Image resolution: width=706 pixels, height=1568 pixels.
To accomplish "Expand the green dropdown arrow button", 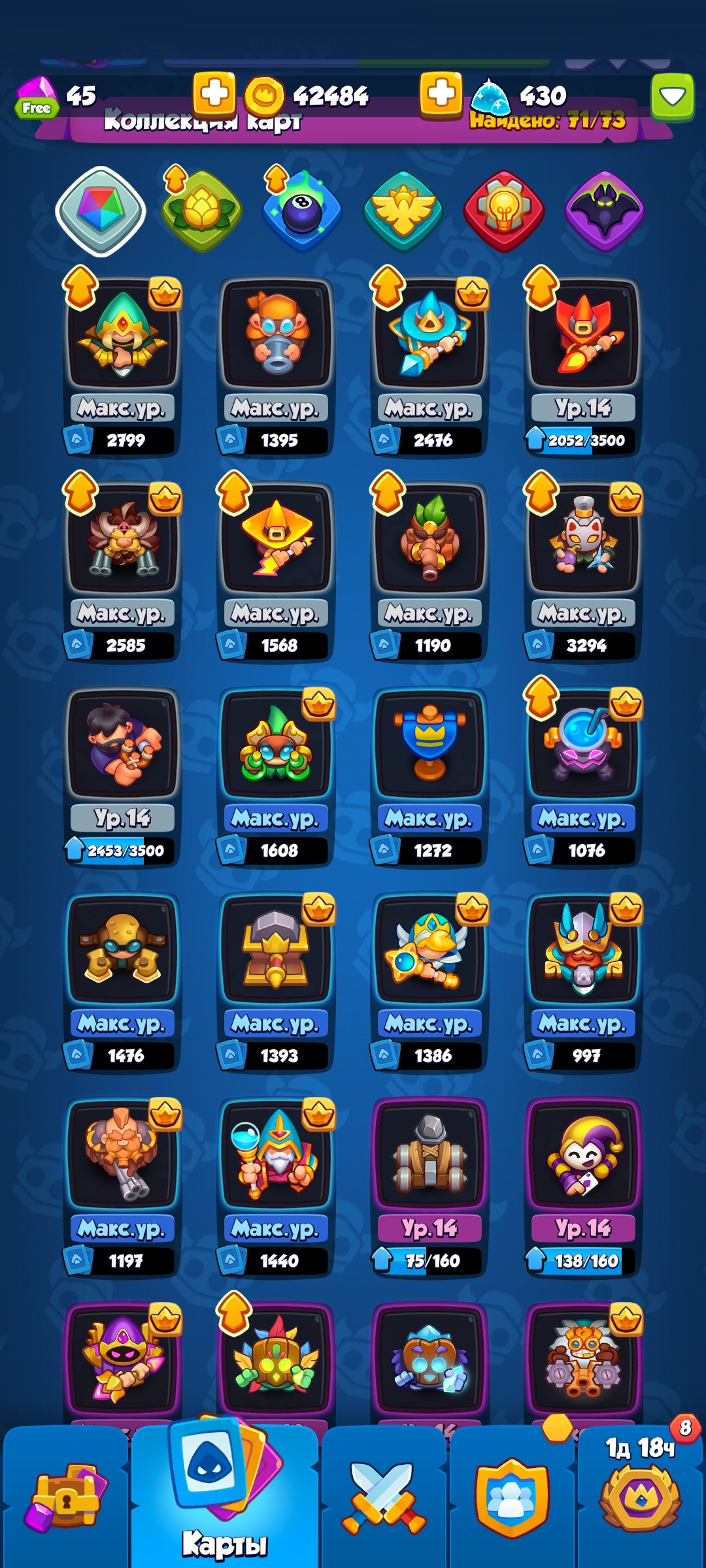I will (x=672, y=97).
